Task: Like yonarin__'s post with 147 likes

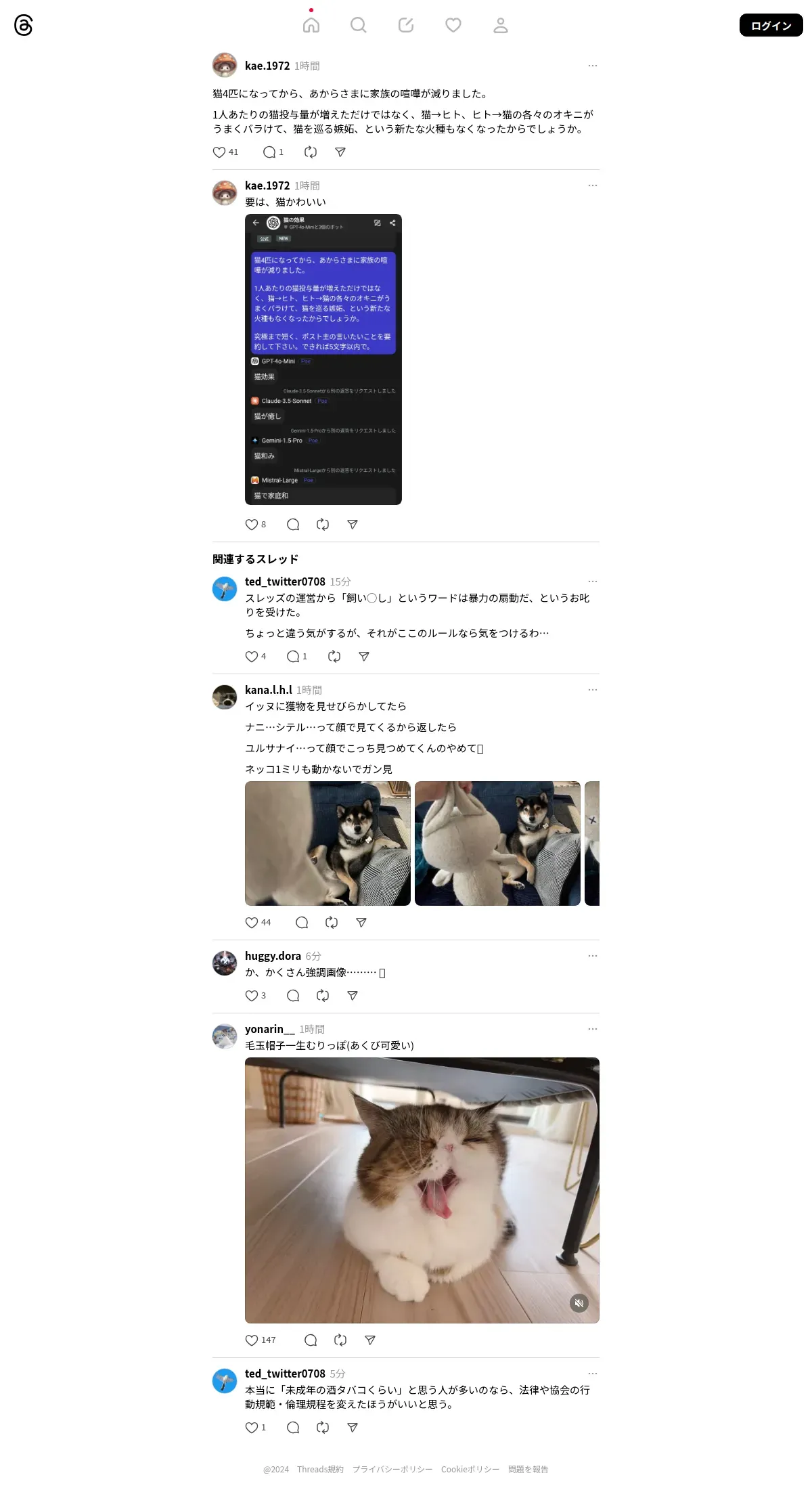Action: click(252, 1340)
